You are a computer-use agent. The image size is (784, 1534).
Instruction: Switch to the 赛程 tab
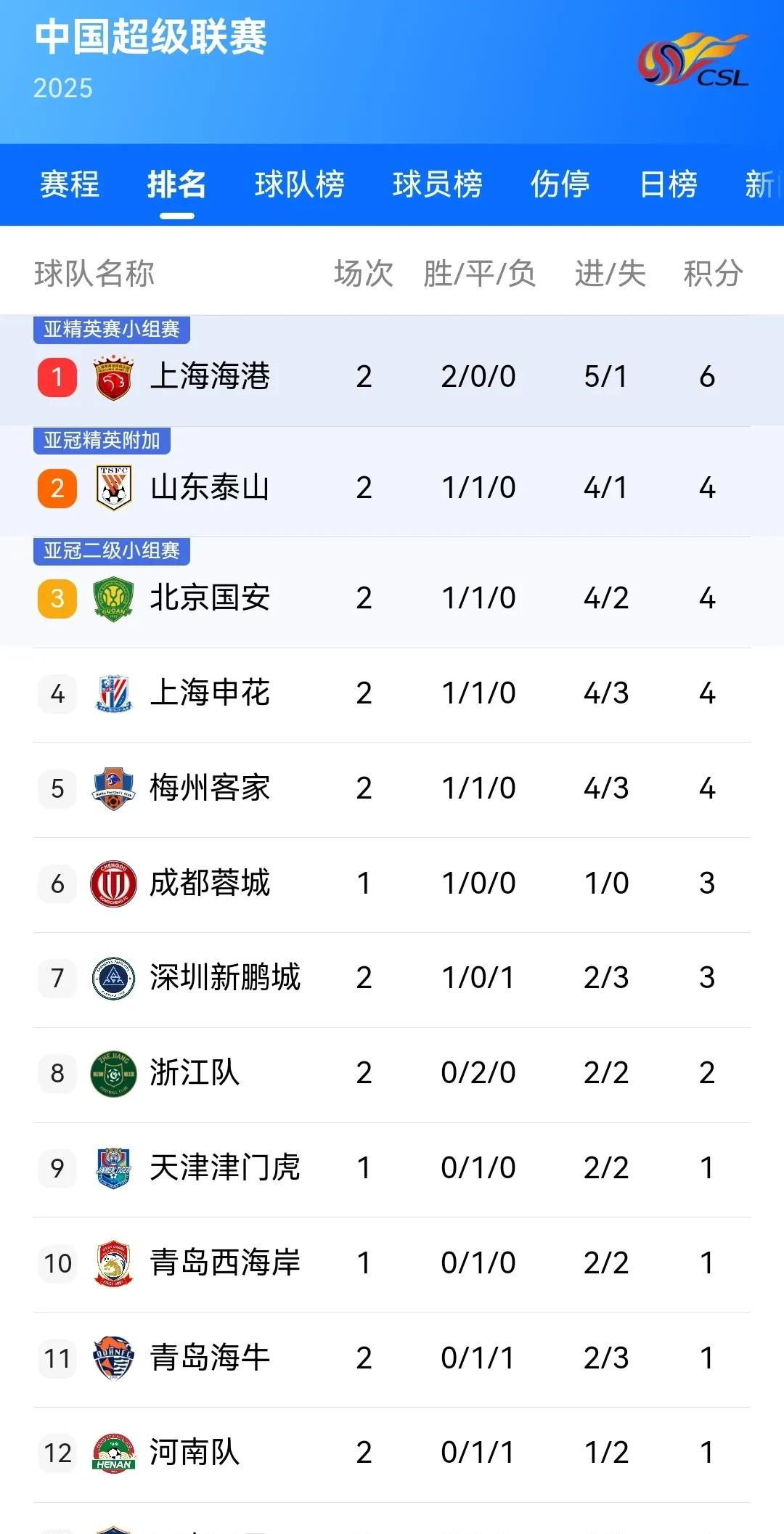coord(70,184)
